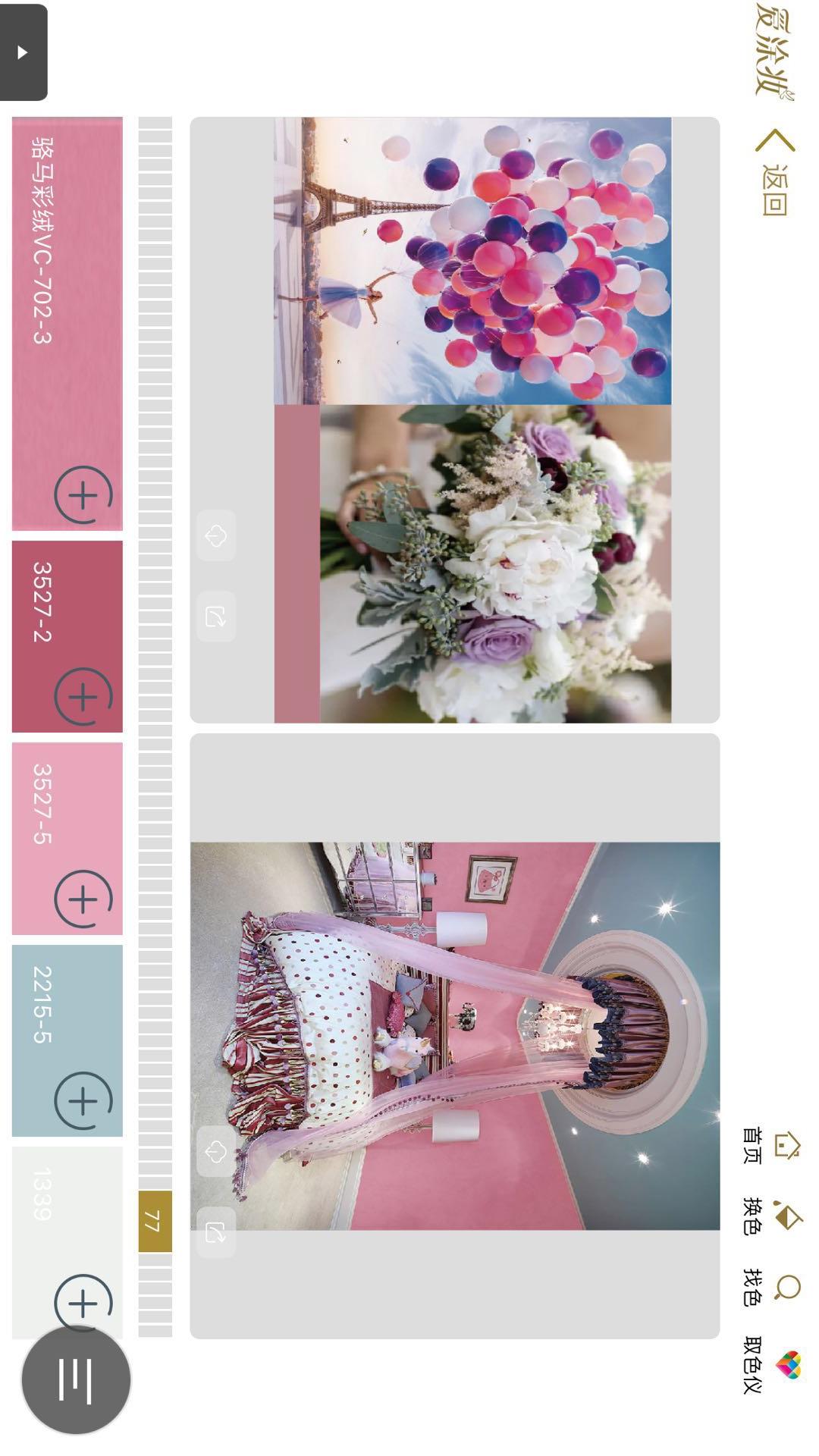
Task: Tap the slider handle marked 77
Action: [155, 1221]
